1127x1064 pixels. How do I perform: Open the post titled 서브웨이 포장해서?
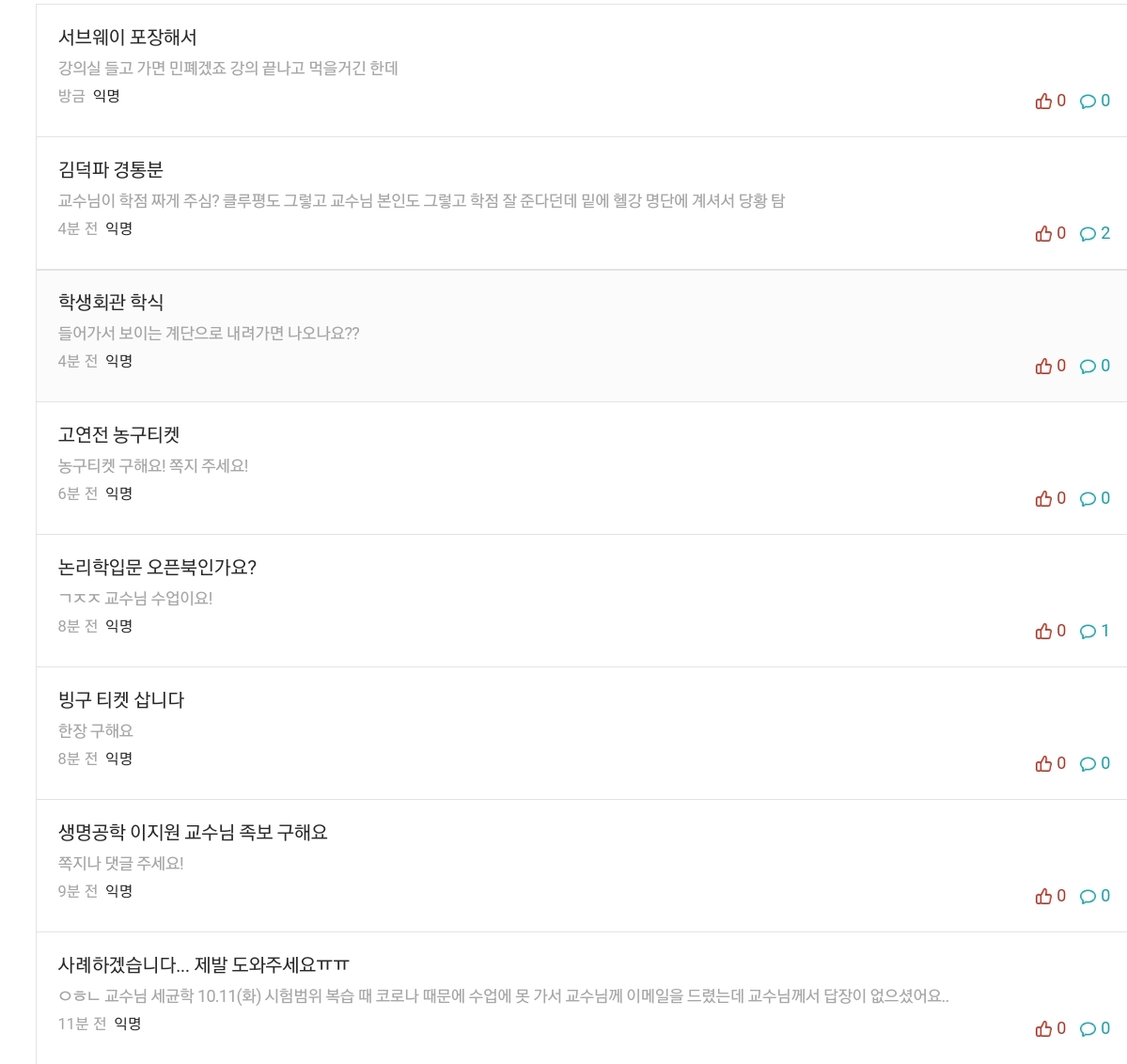coord(128,38)
